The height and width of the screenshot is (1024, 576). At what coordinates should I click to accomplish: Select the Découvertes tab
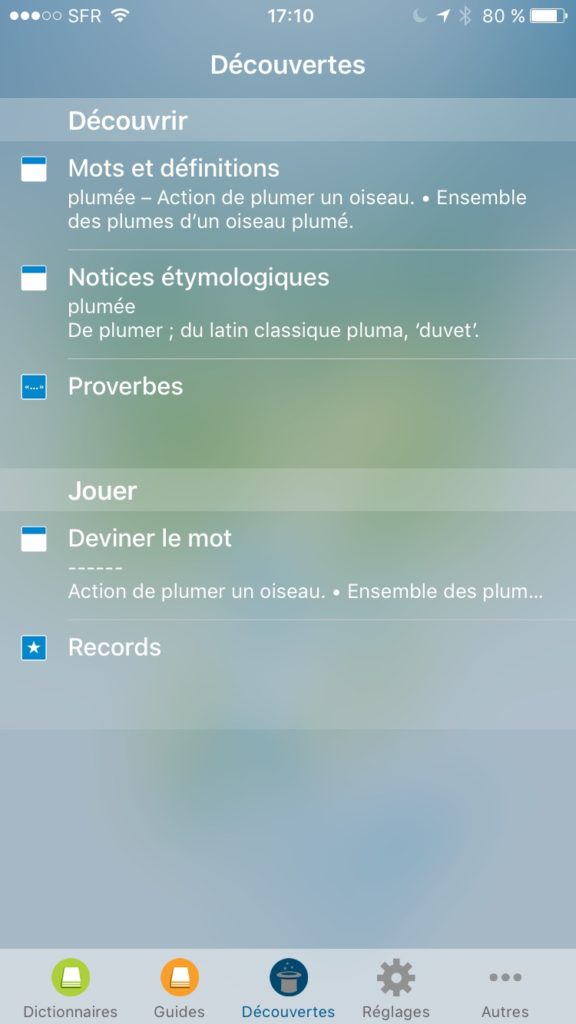288,987
